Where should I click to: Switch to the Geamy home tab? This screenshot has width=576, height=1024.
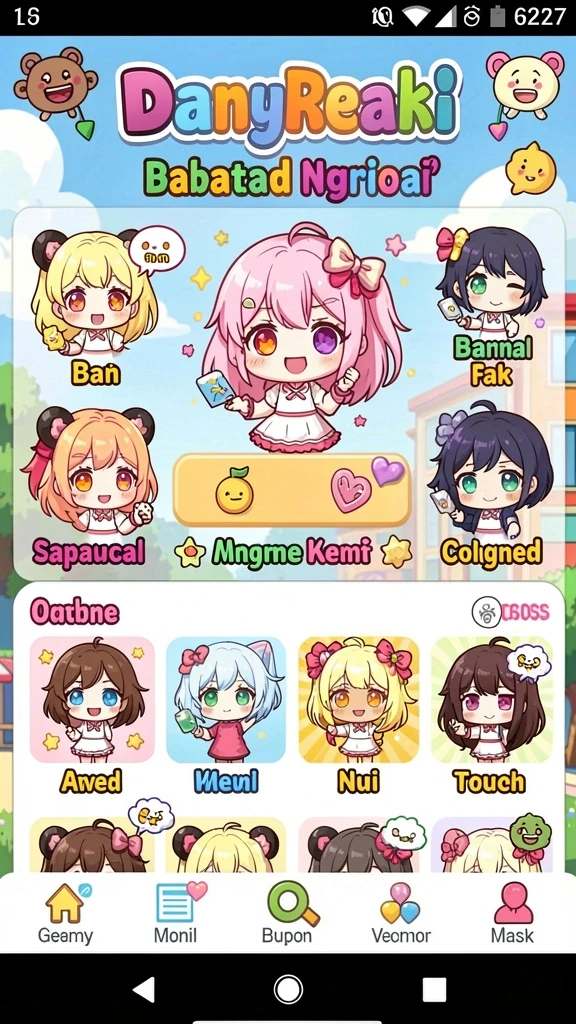[65, 914]
